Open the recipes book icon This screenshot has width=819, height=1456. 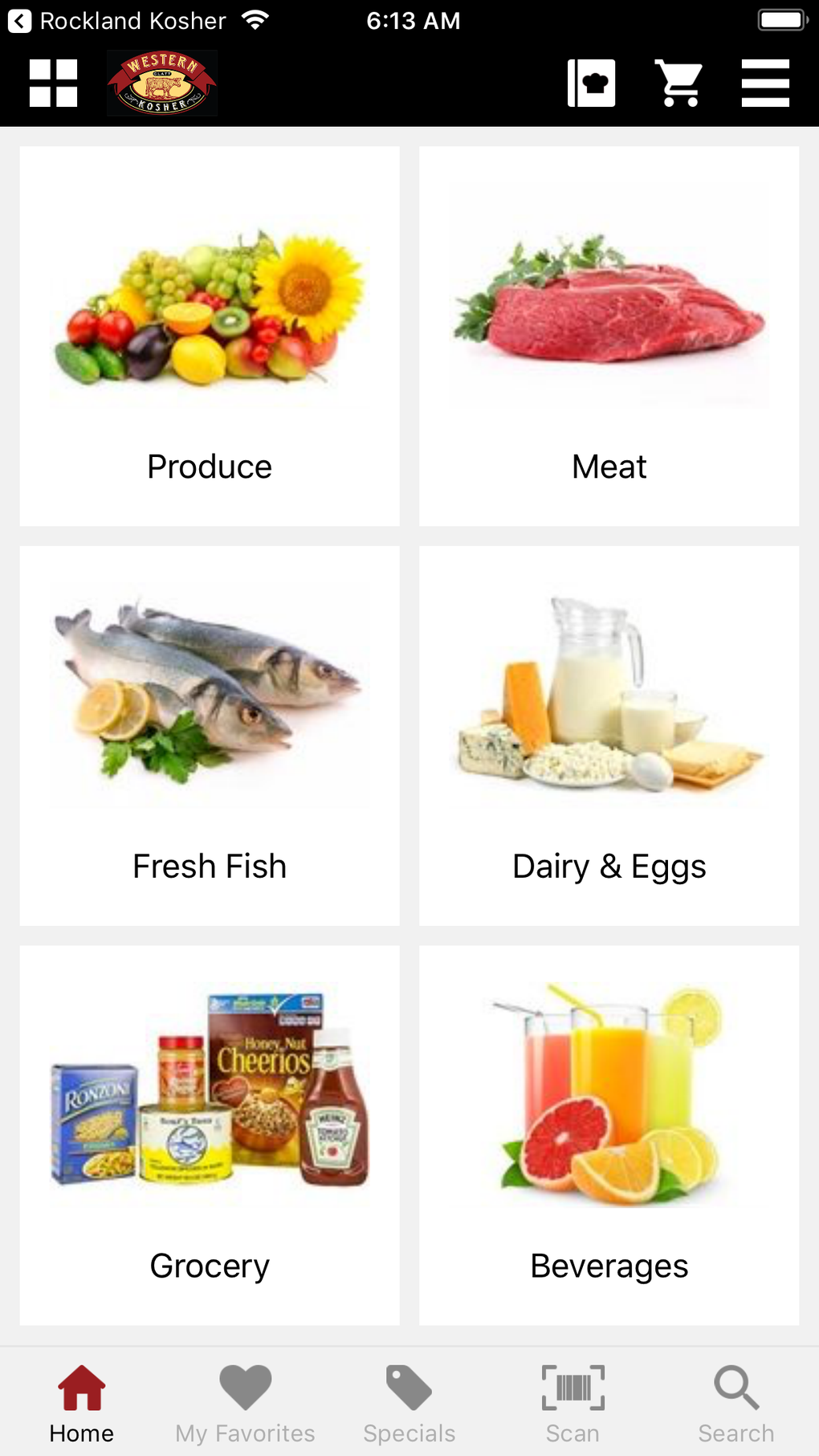coord(592,83)
